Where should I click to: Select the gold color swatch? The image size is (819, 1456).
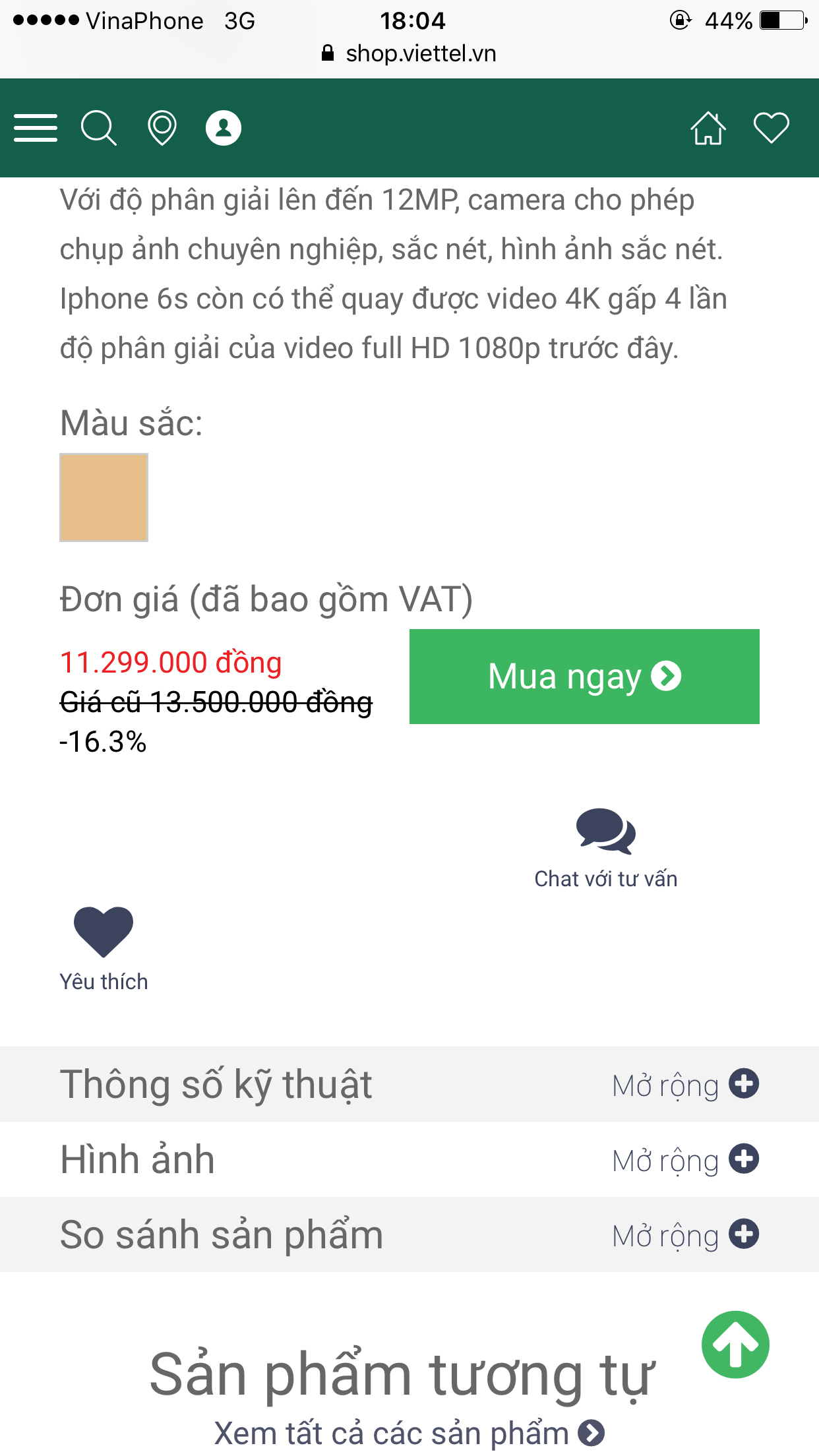coord(104,497)
